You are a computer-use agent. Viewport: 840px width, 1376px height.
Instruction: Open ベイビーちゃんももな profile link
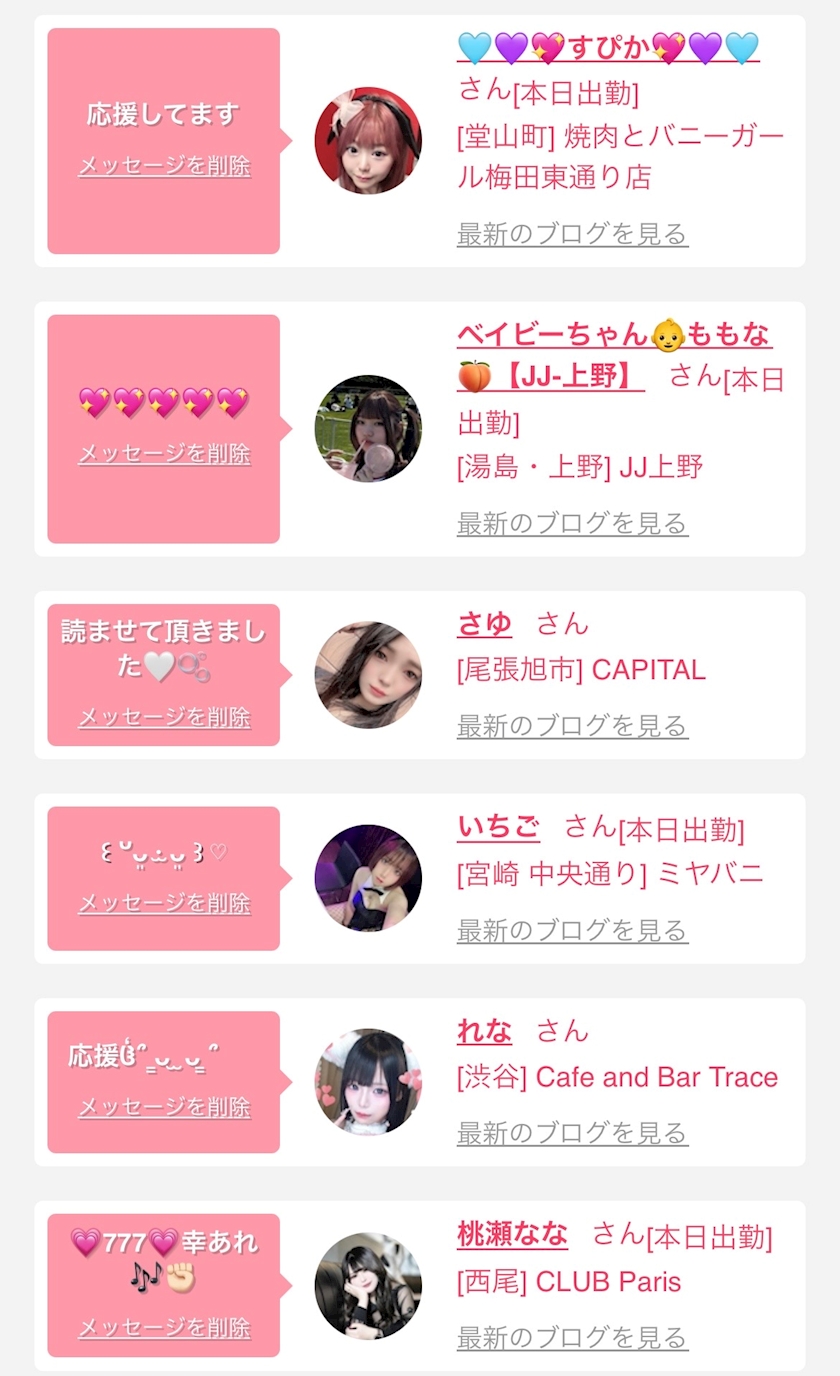[614, 356]
